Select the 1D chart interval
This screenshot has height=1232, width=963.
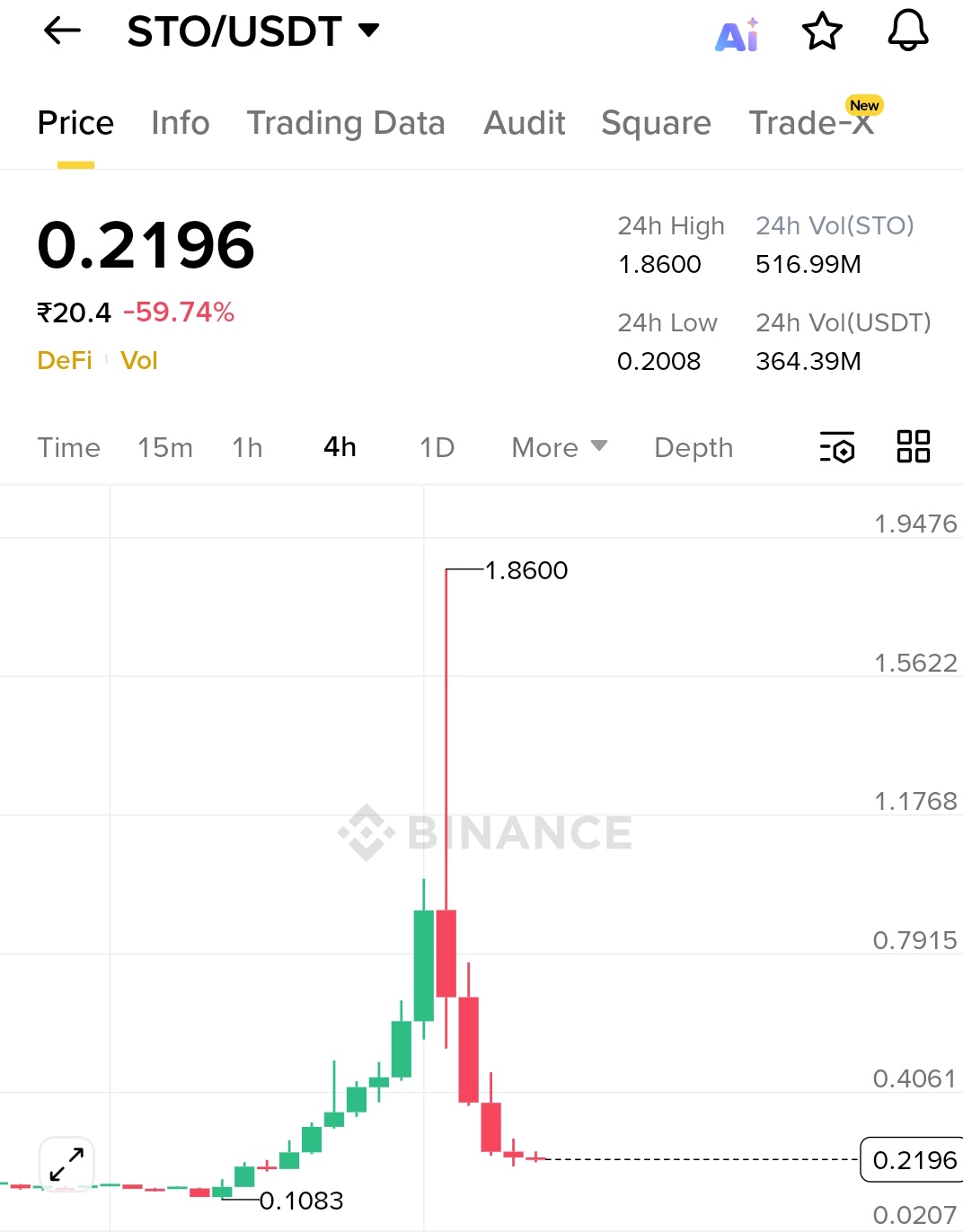437,447
